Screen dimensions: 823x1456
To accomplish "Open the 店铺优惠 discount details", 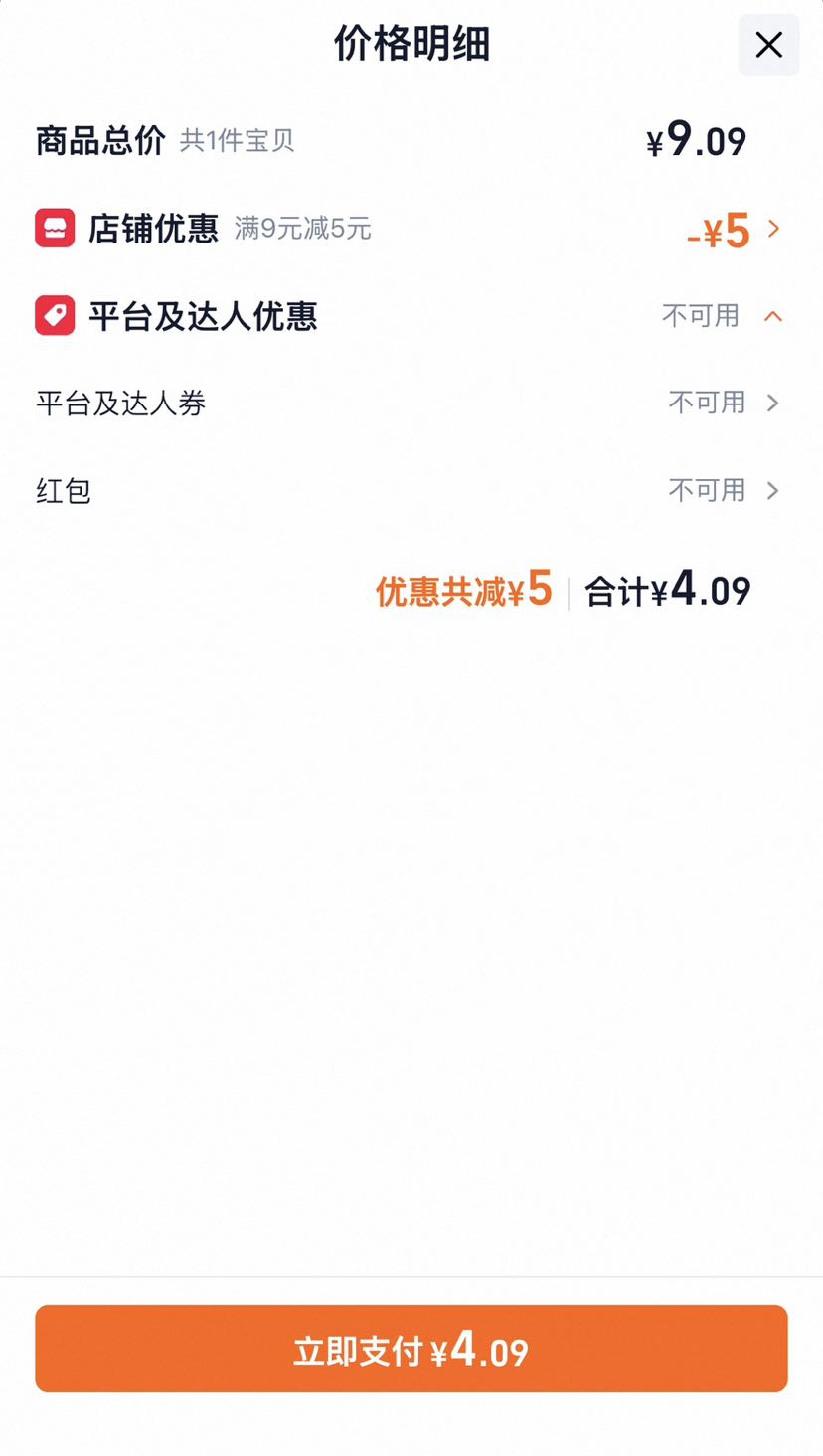I will [411, 230].
